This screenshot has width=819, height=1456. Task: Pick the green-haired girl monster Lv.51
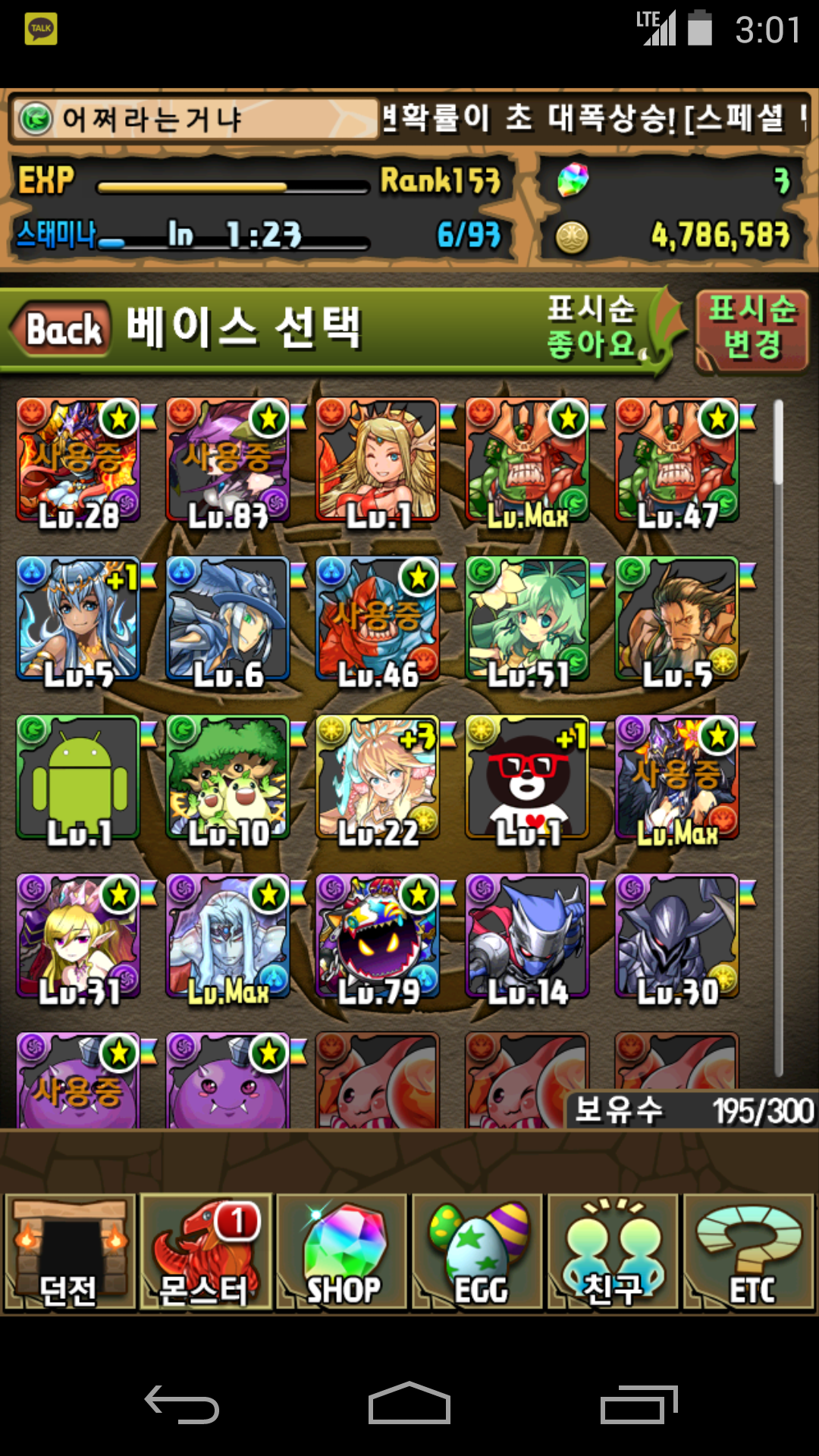[x=527, y=619]
